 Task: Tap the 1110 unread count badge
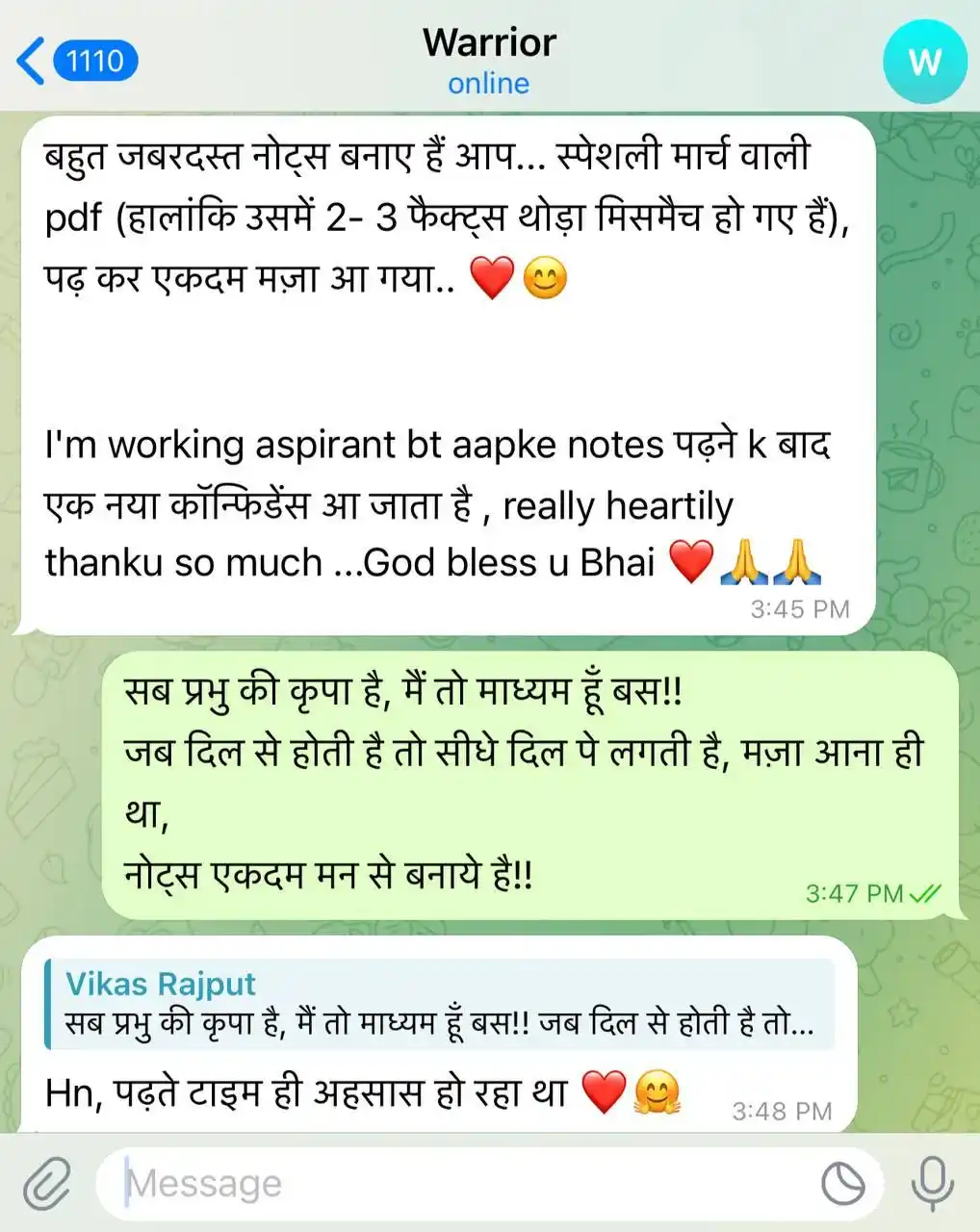[x=93, y=61]
